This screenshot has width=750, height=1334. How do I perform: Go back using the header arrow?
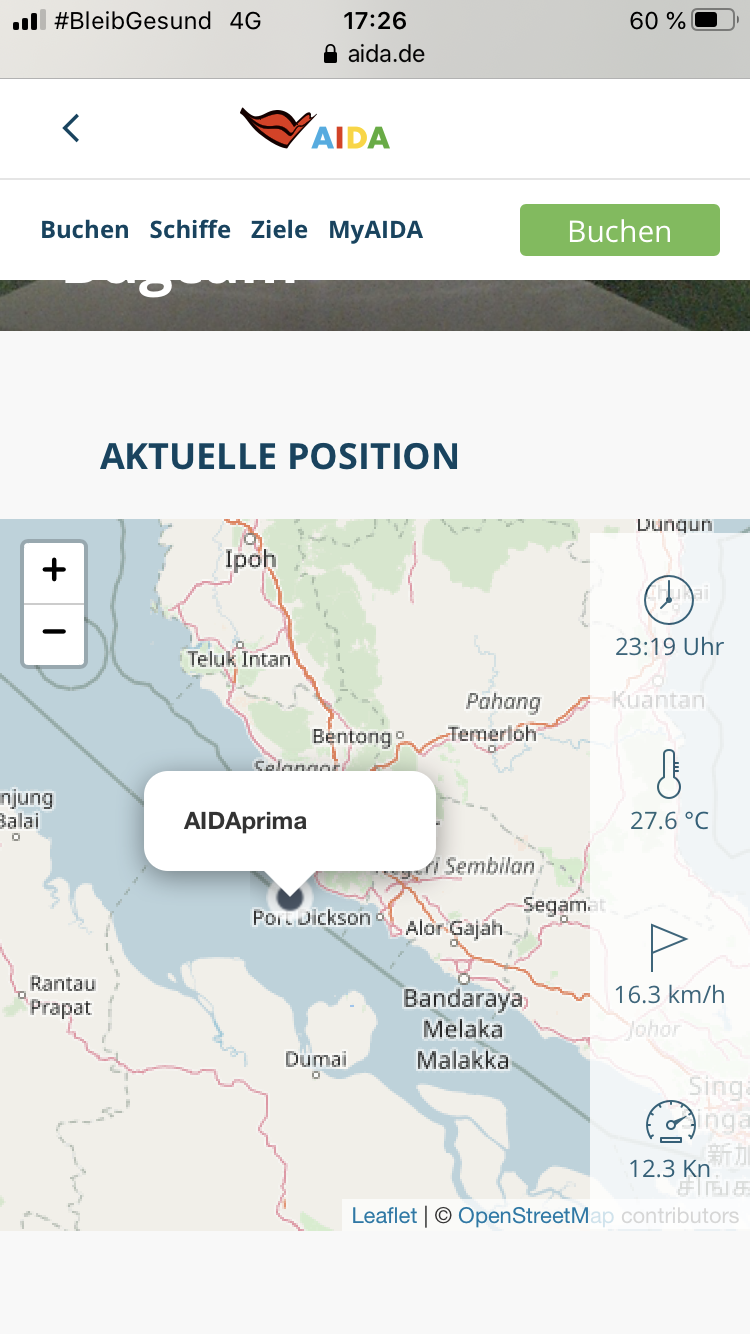pyautogui.click(x=70, y=128)
